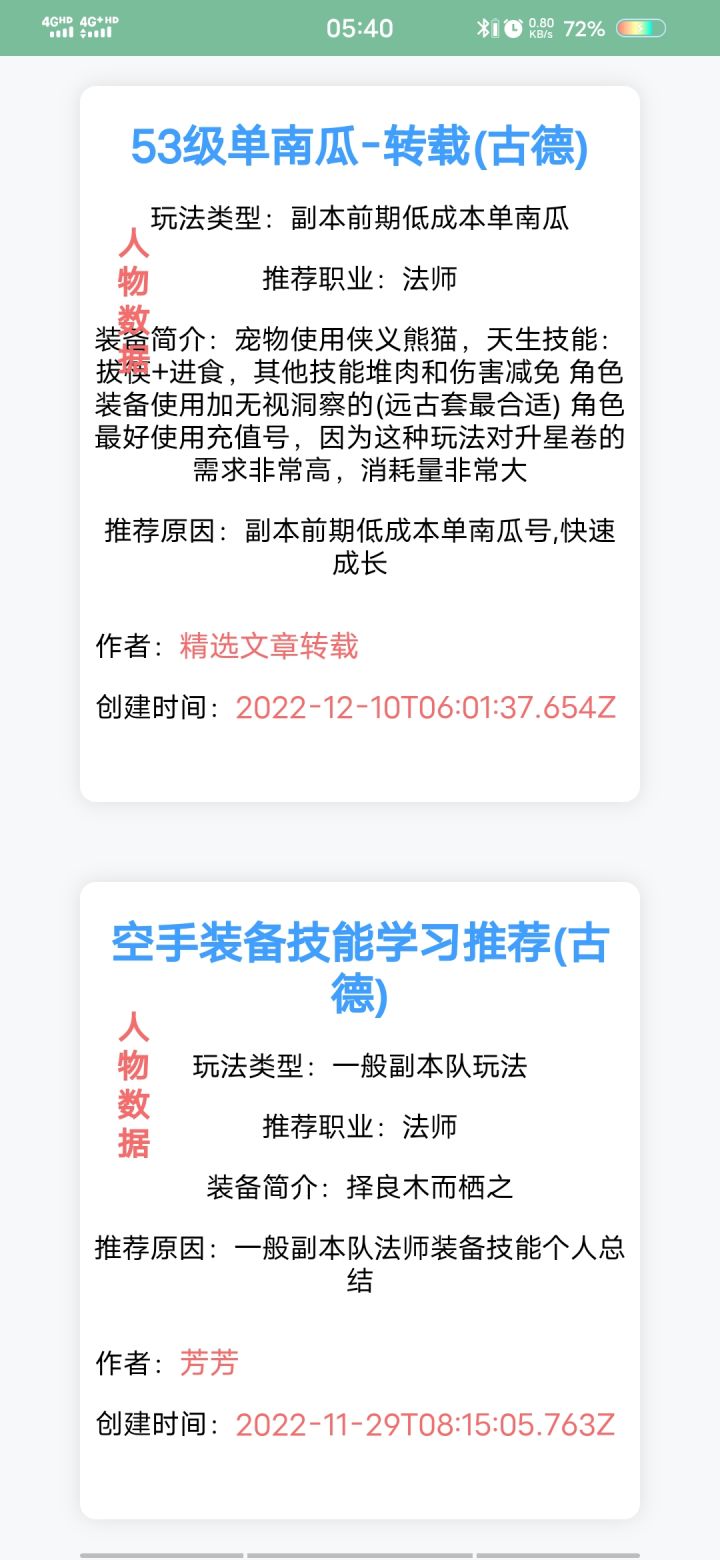This screenshot has height=1560, width=720.
Task: Tap the battery pill icon in status bar
Action: click(640, 29)
